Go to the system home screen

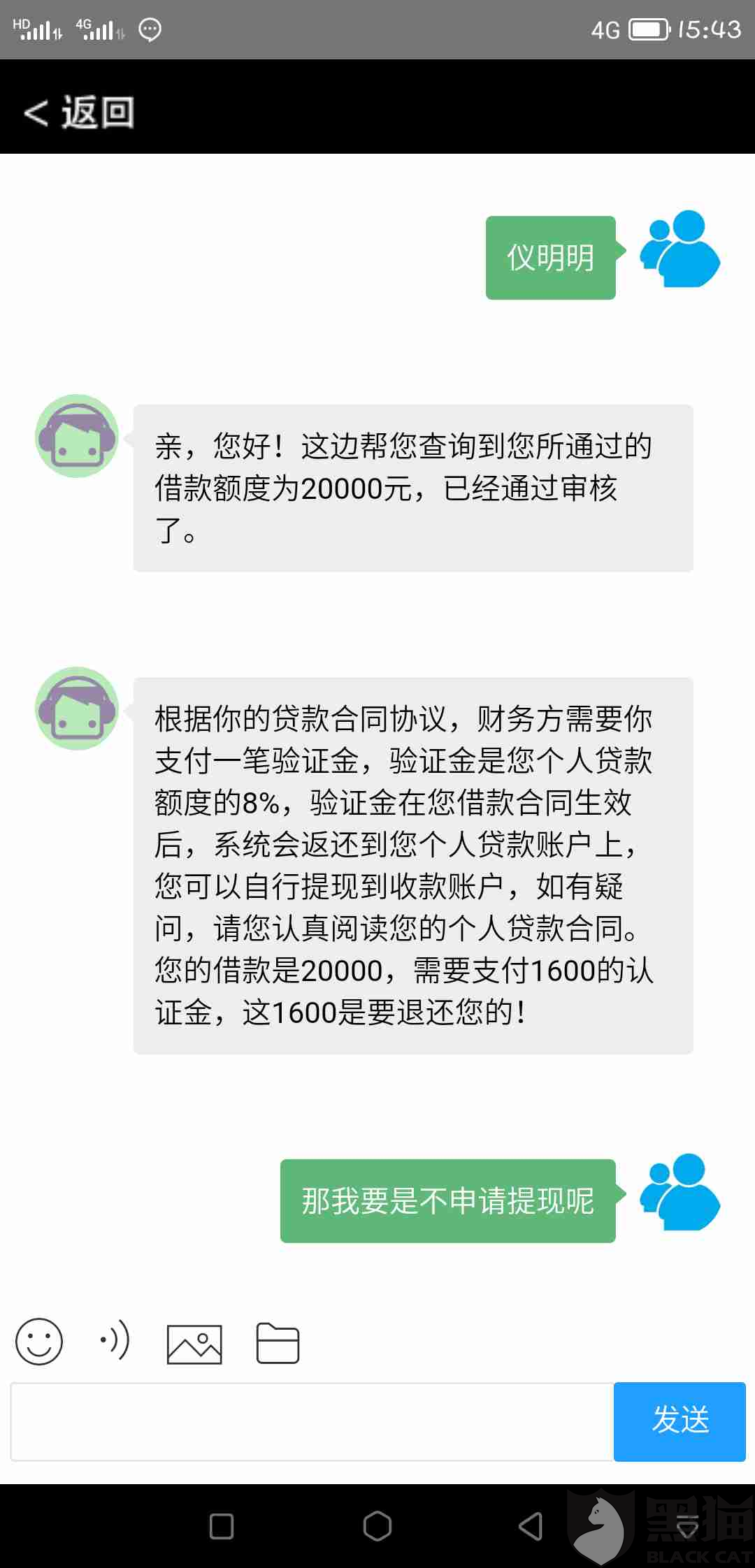pos(377,1526)
